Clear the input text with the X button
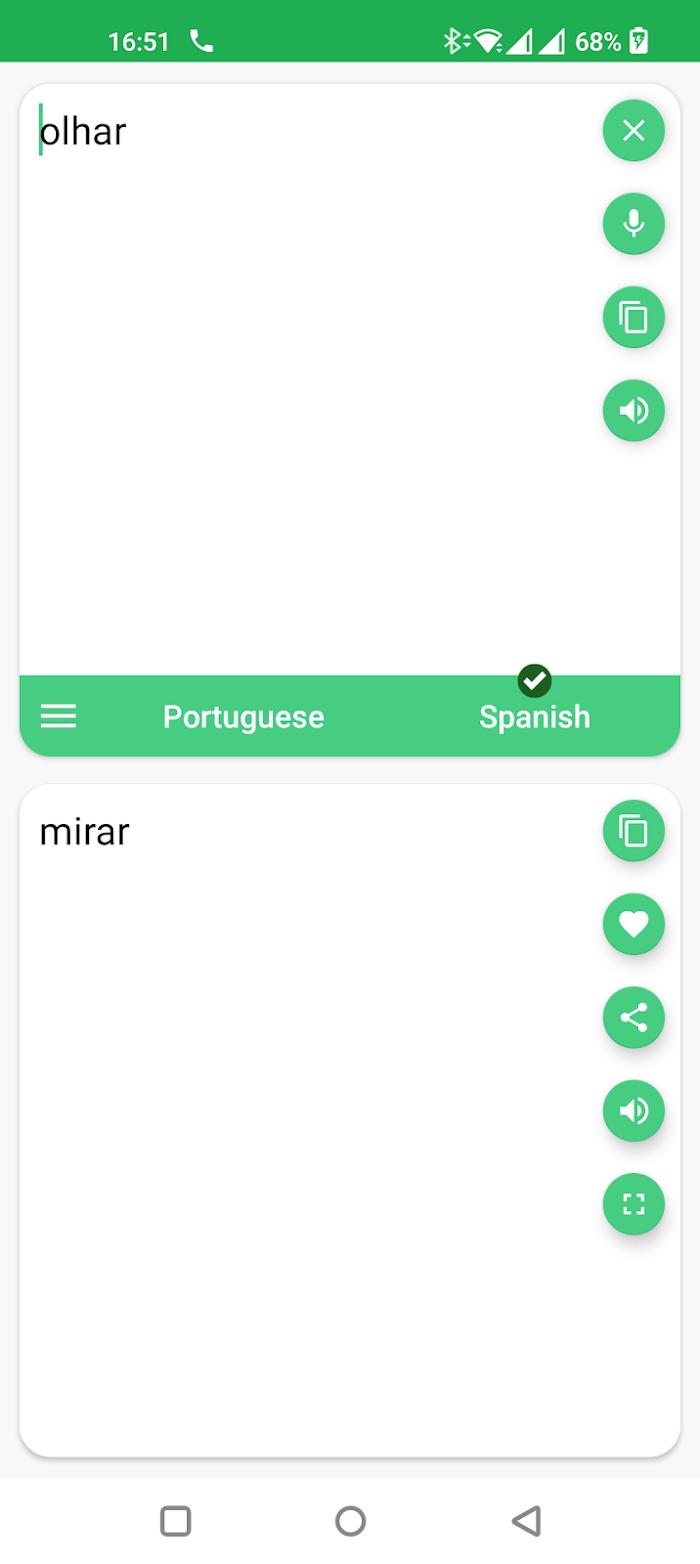Viewport: 700px width, 1564px height. click(633, 131)
